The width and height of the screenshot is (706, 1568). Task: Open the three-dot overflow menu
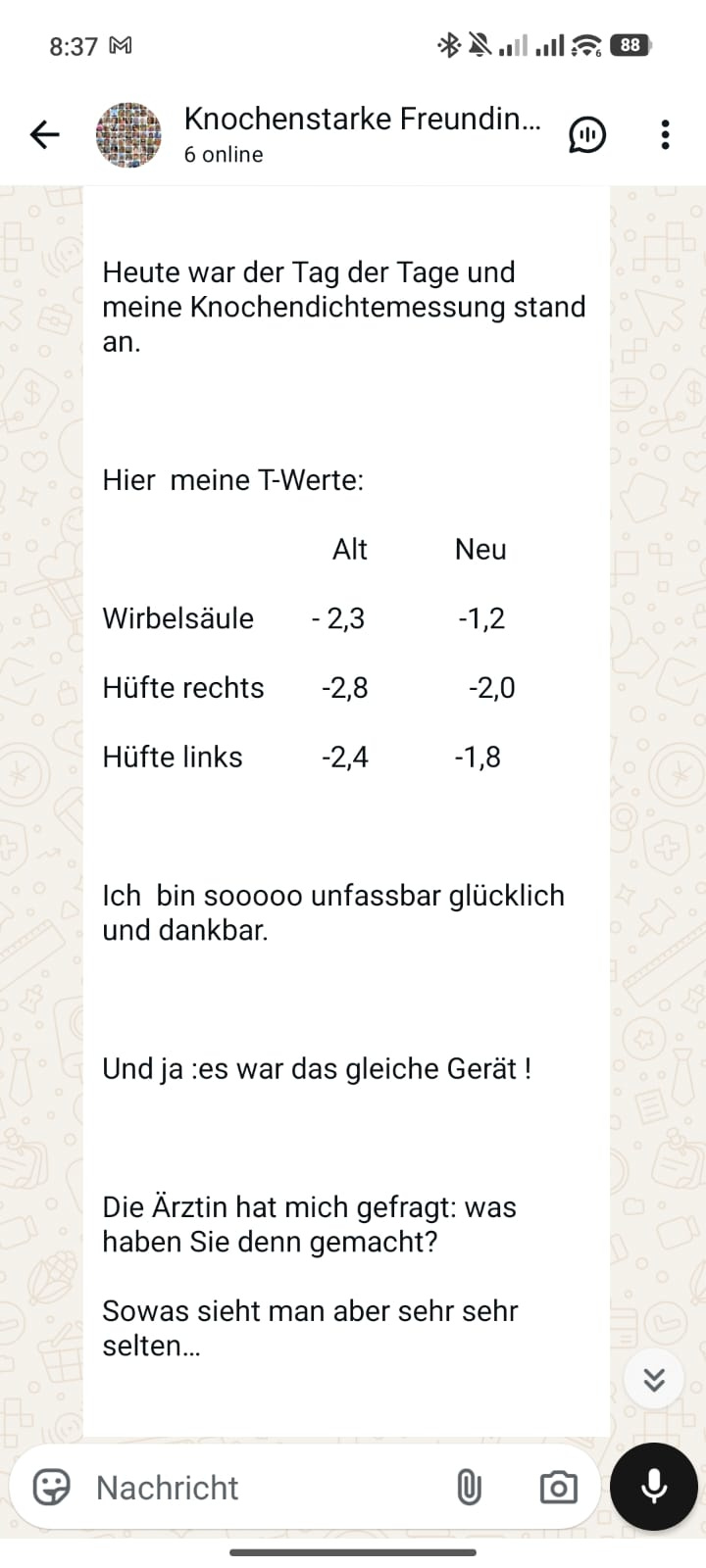tap(665, 134)
